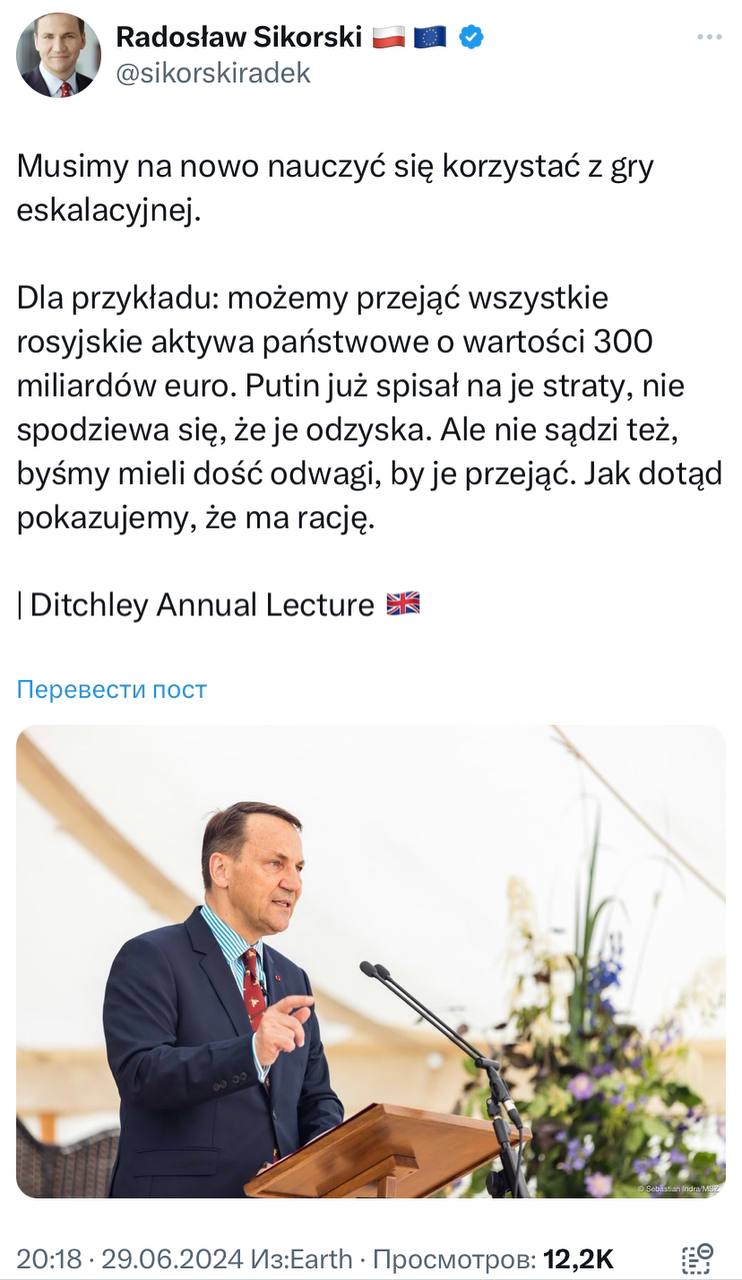The height and width of the screenshot is (1280, 742).
Task: Open the post's three-dot overflow menu
Action: [x=709, y=37]
